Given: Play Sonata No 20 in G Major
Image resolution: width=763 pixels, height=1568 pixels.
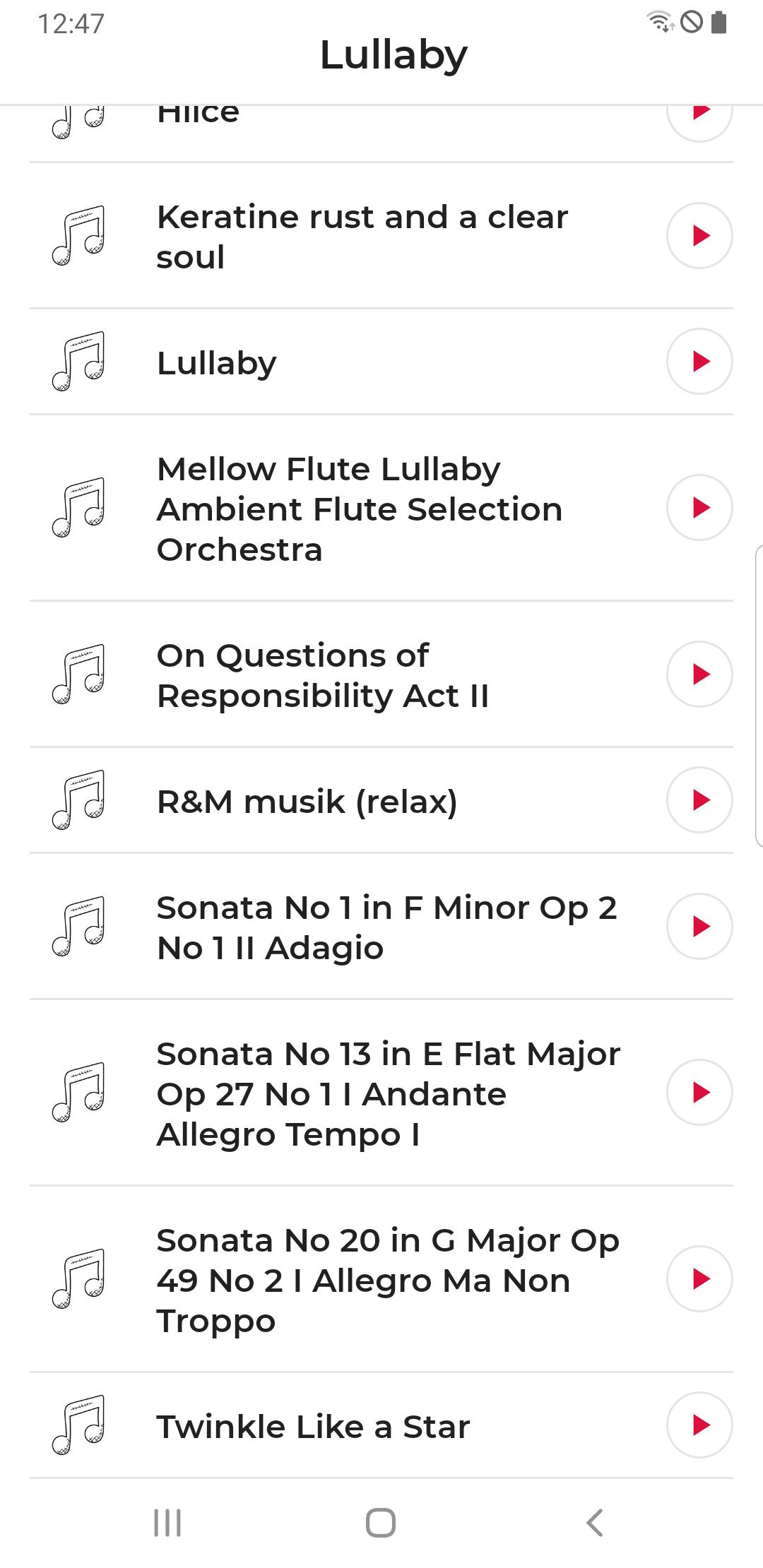Looking at the screenshot, I should tap(699, 1278).
